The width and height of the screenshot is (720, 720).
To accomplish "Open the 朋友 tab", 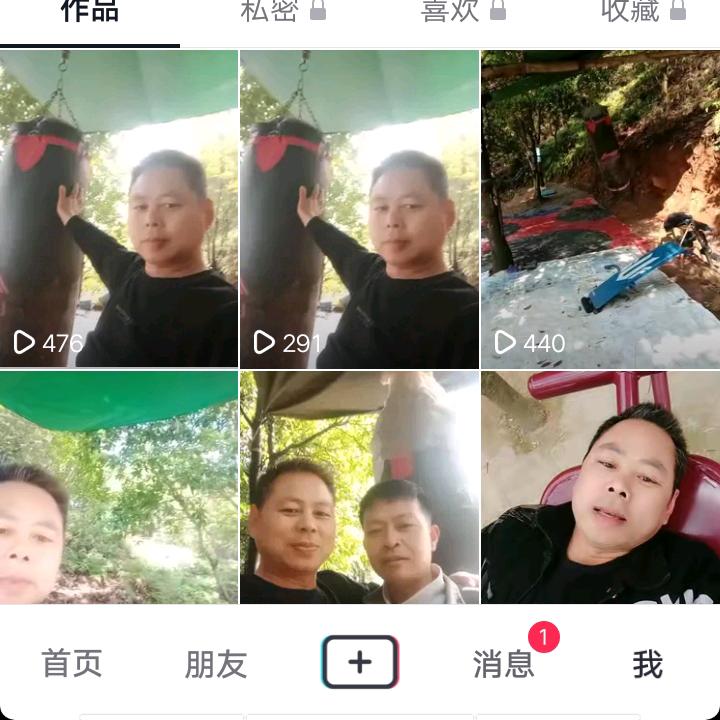I will click(x=216, y=663).
